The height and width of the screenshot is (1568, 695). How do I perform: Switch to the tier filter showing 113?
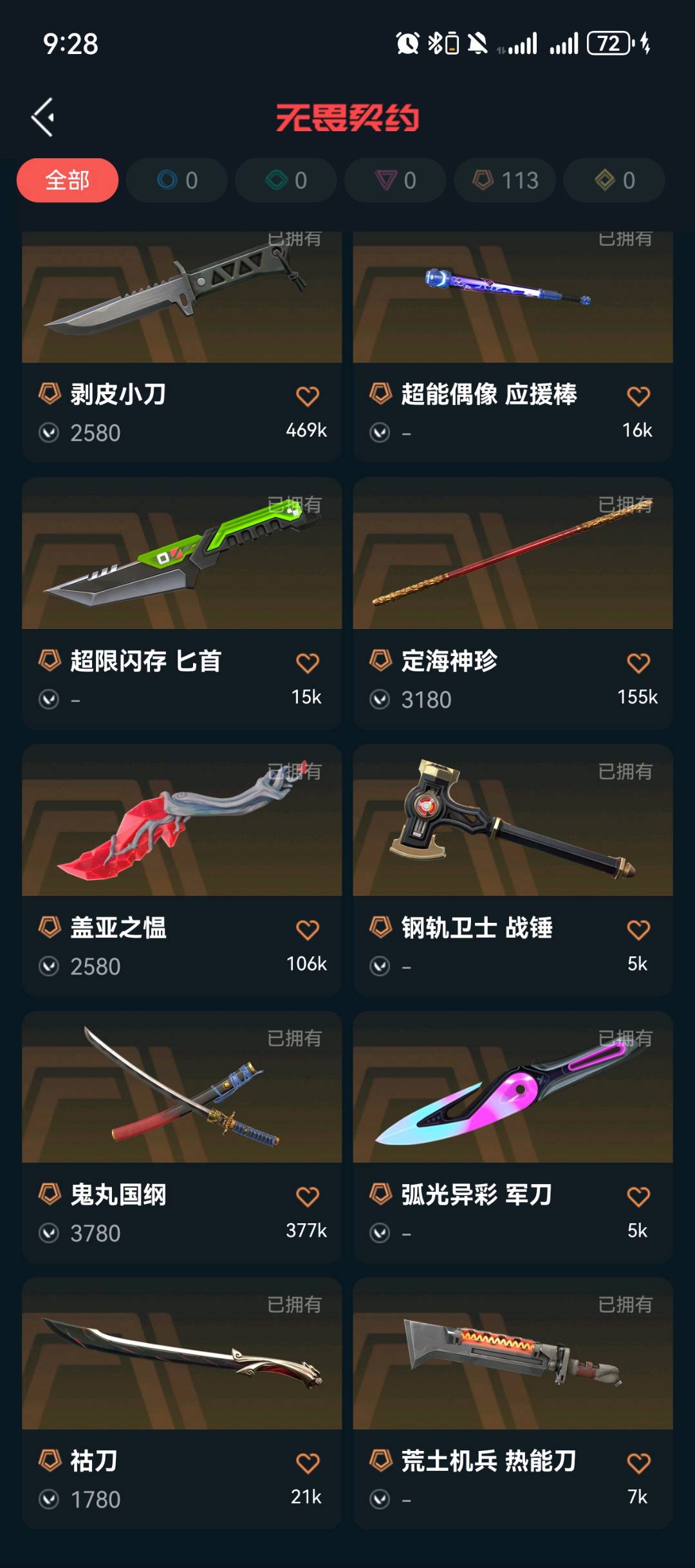505,180
